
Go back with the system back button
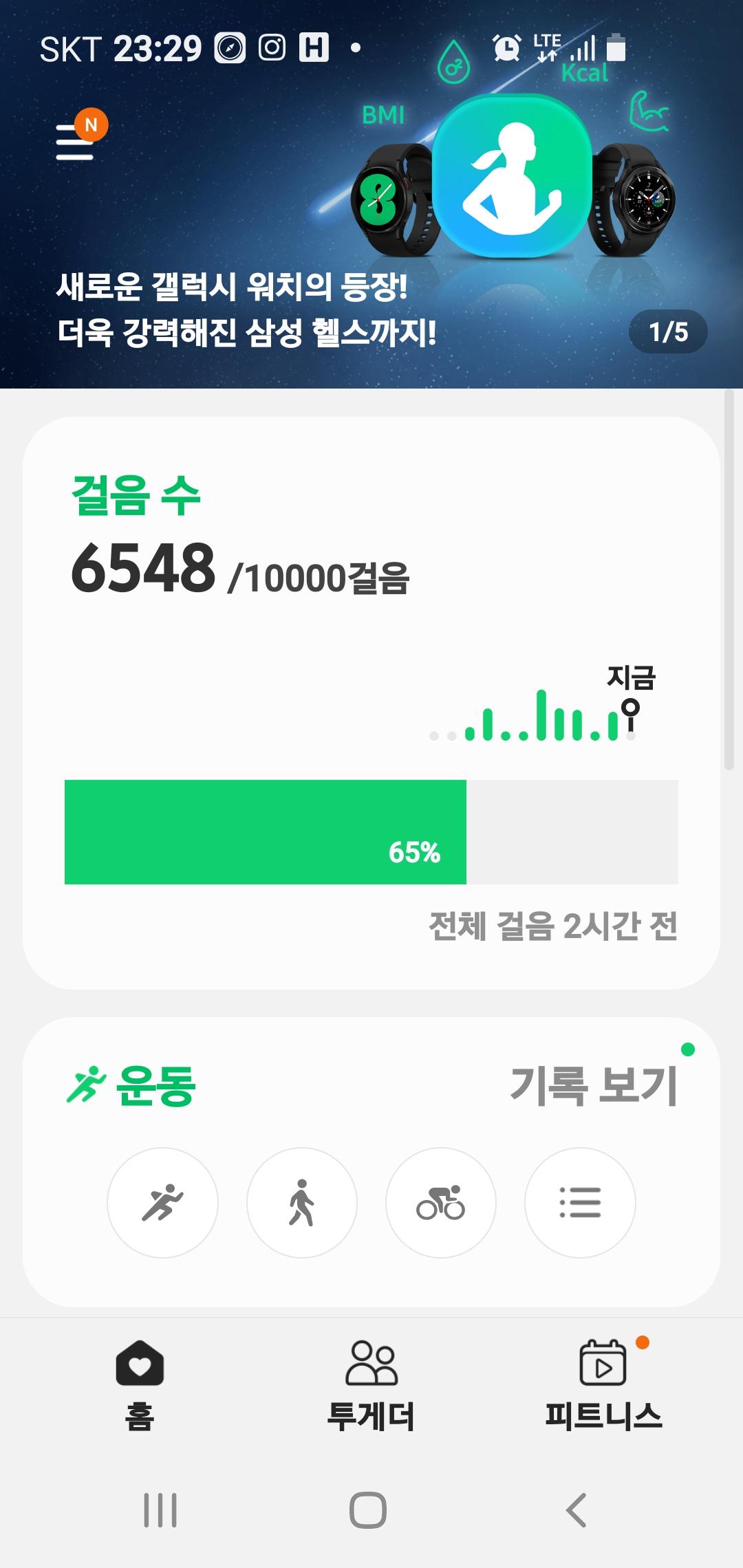coord(577,1510)
